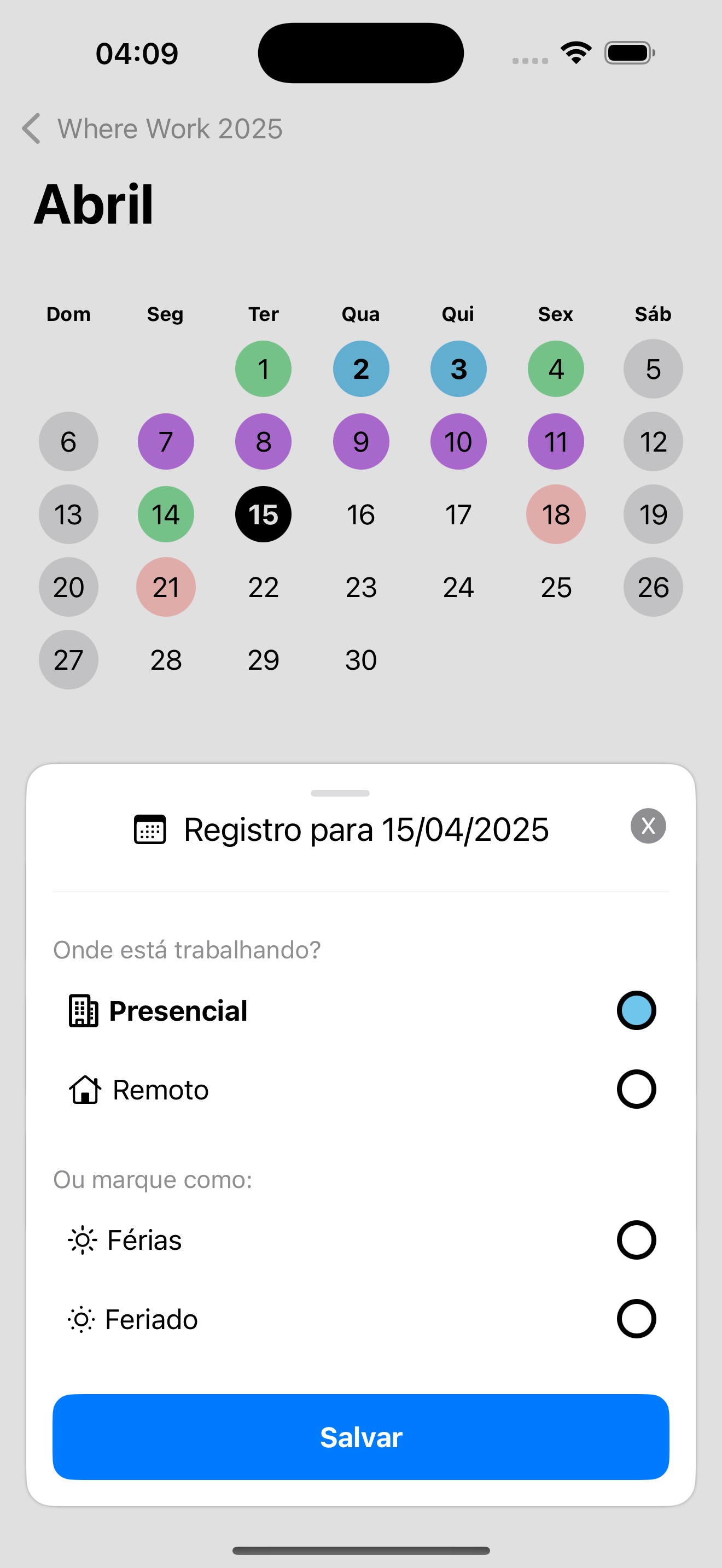Image resolution: width=722 pixels, height=1568 pixels.
Task: Tap day 25 on the calendar
Action: tap(556, 587)
